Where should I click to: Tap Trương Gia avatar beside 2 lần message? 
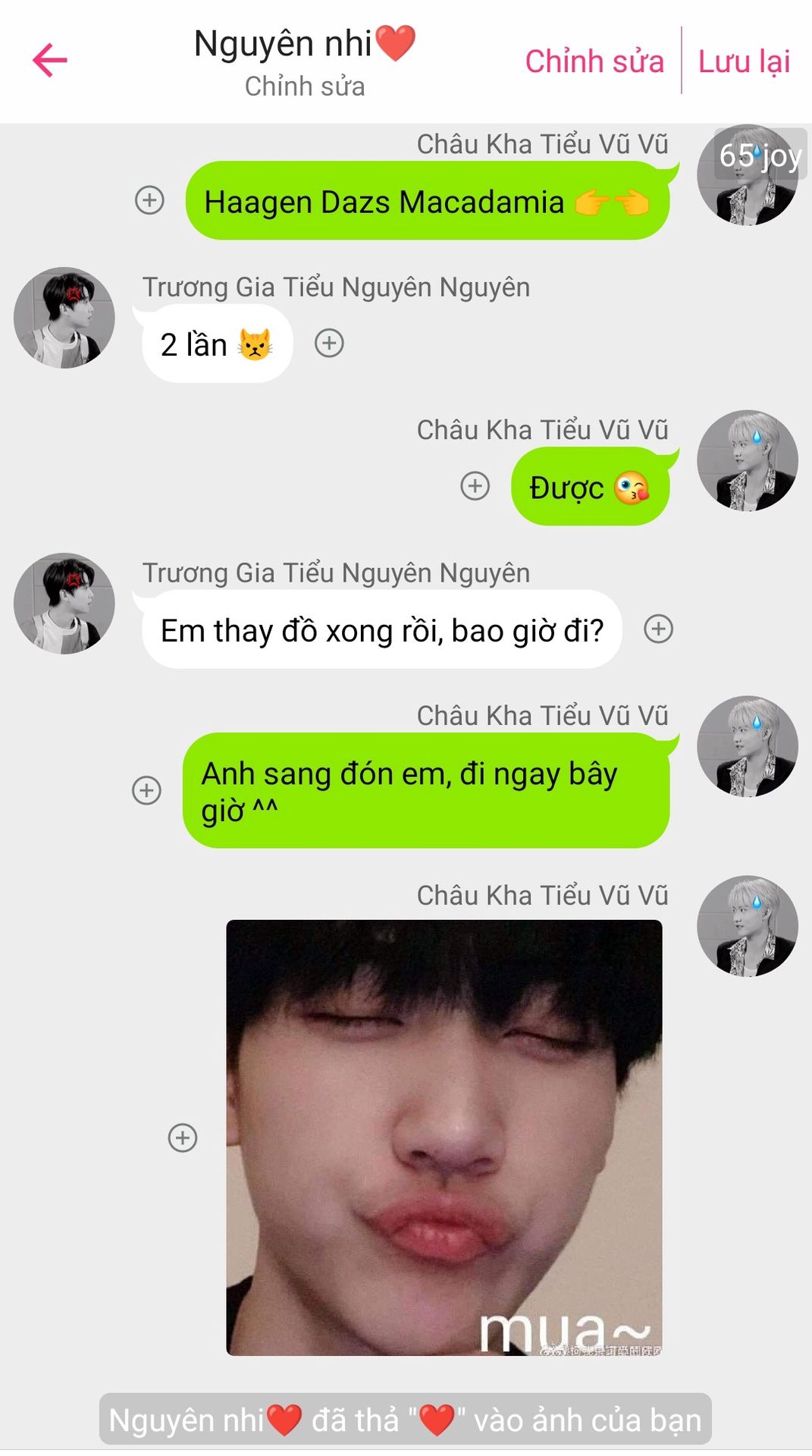coord(64,318)
